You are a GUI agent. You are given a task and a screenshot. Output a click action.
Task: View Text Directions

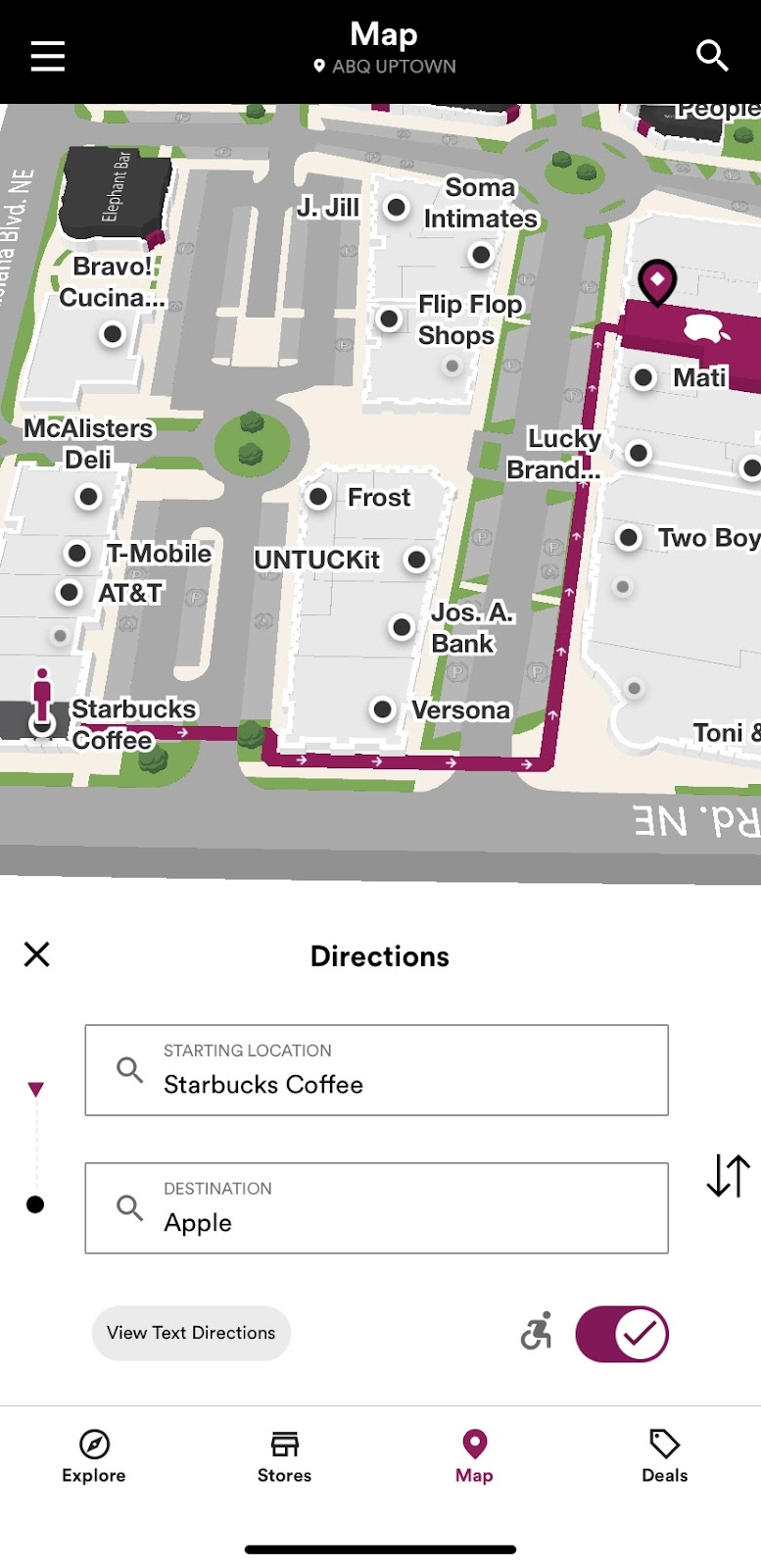(x=191, y=1333)
